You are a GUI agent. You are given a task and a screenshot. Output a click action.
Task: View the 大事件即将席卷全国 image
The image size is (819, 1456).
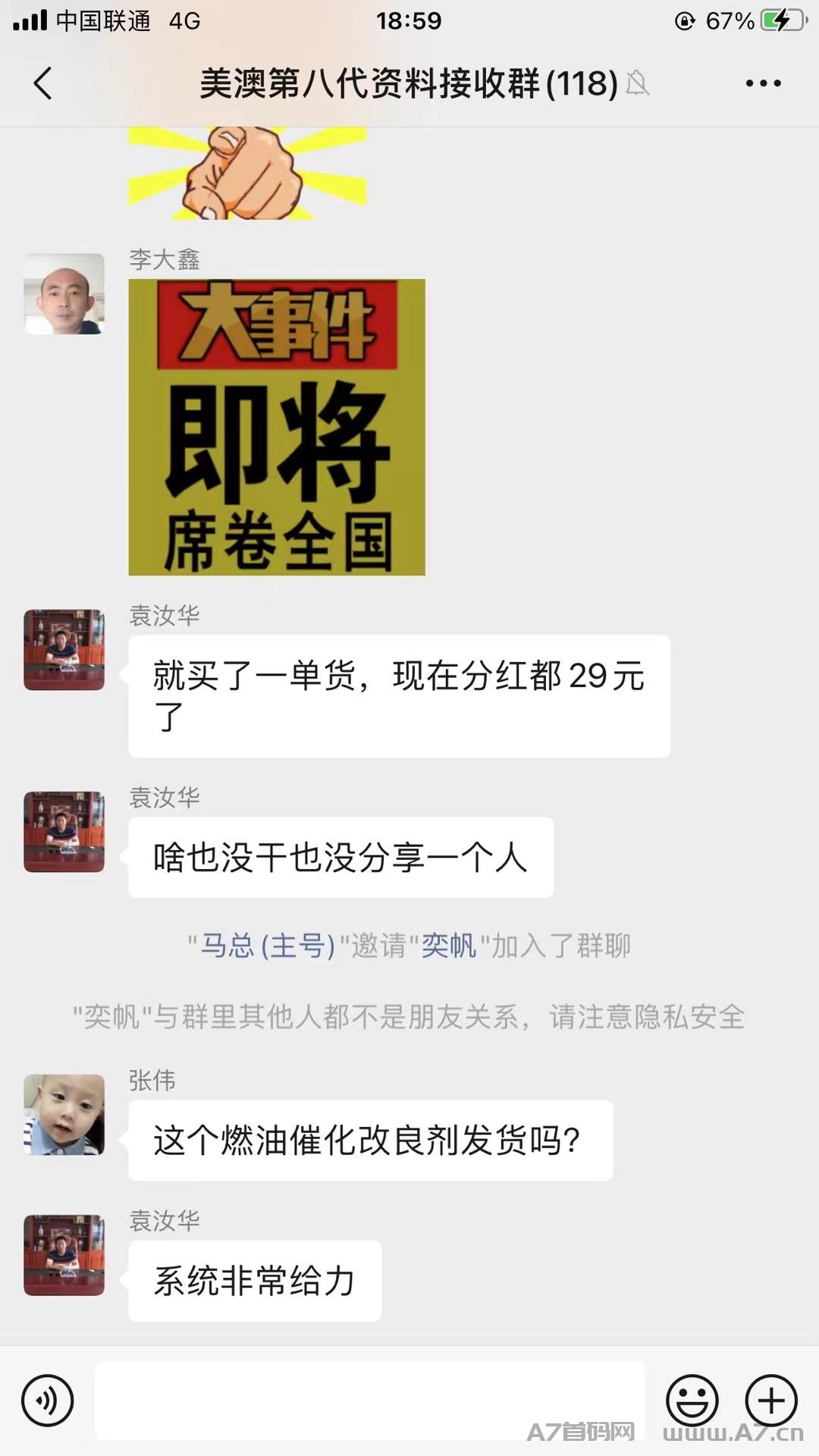pos(277,427)
